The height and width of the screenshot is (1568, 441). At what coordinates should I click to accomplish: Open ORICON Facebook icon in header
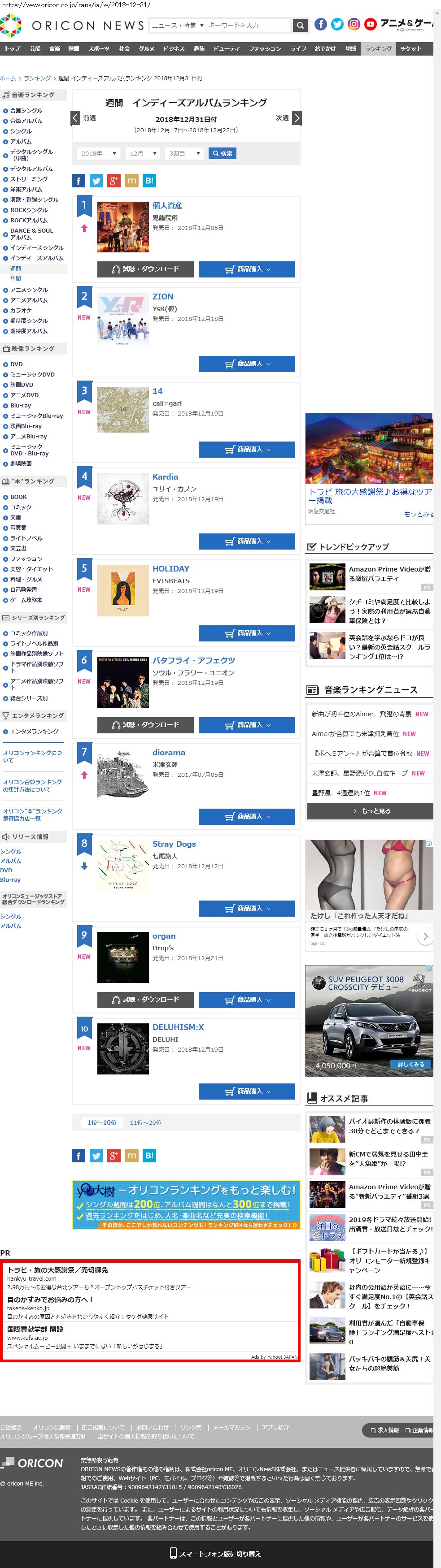click(x=320, y=24)
